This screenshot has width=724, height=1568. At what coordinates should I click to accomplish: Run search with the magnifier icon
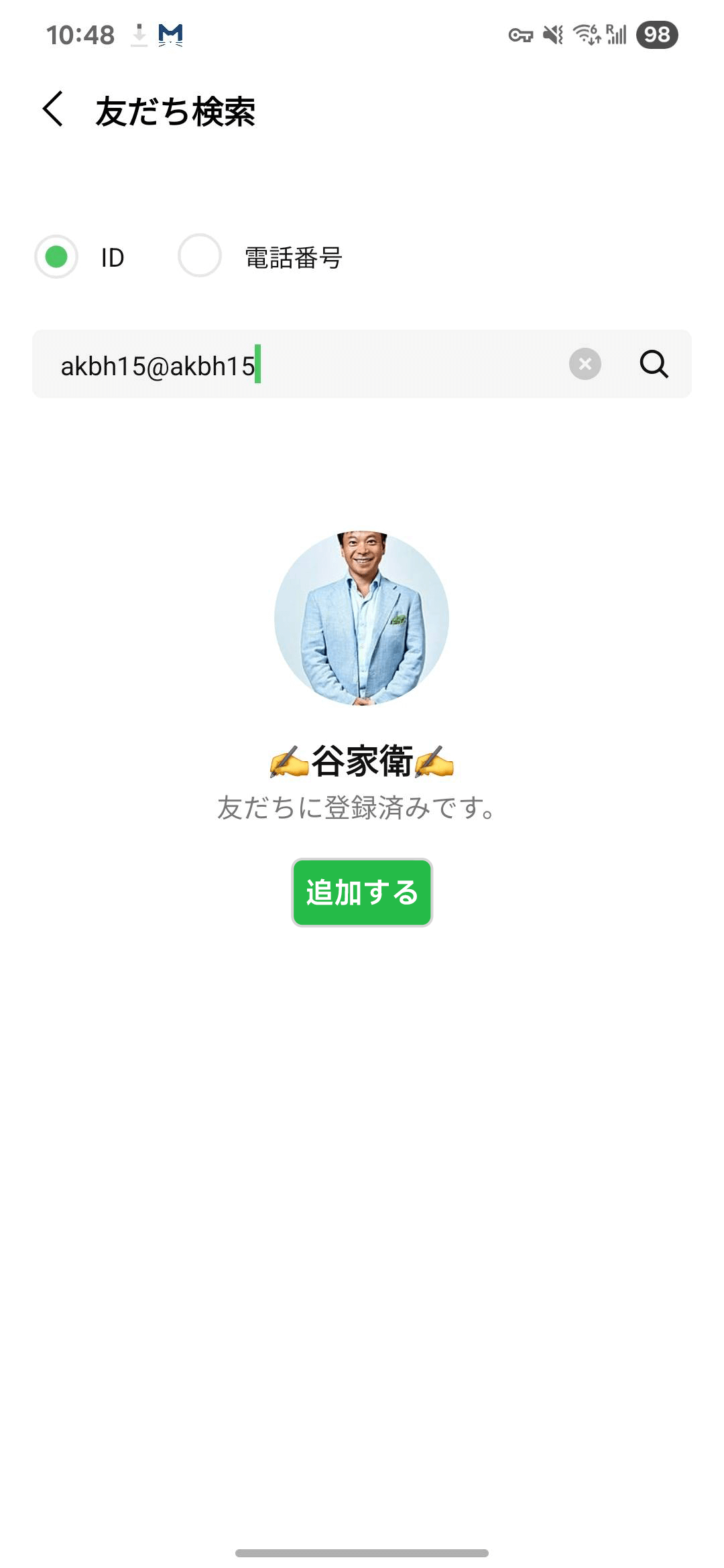tap(654, 365)
